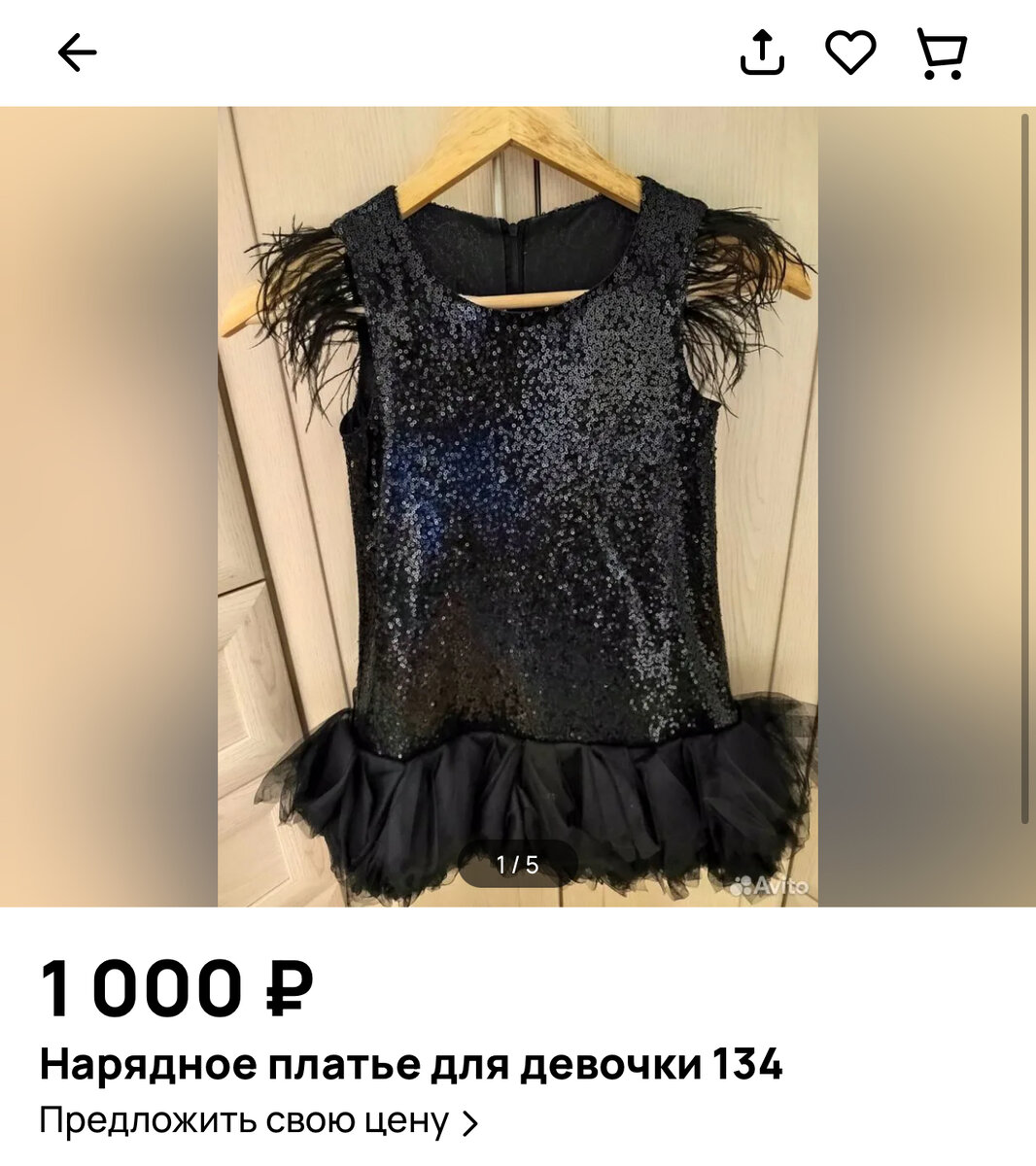This screenshot has width=1036, height=1166.
Task: Toggle the heart to favorite the listing
Action: pyautogui.click(x=850, y=53)
